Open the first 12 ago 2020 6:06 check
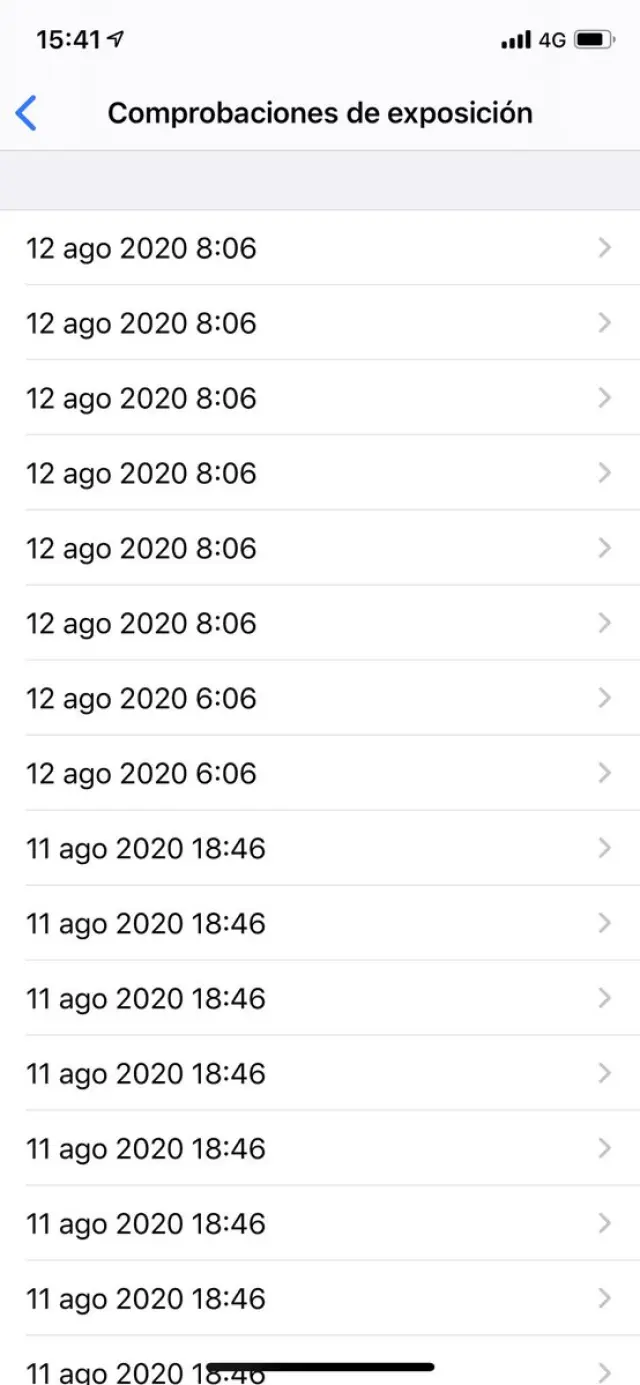This screenshot has width=640, height=1385. (320, 698)
